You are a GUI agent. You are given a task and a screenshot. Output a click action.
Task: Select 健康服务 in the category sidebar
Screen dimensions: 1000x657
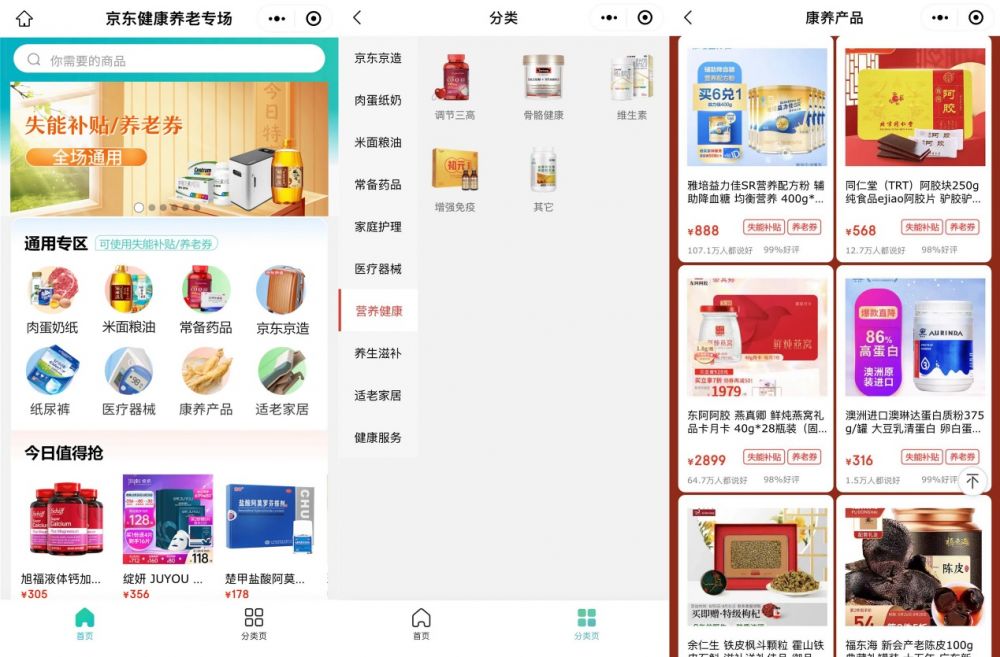click(x=378, y=437)
